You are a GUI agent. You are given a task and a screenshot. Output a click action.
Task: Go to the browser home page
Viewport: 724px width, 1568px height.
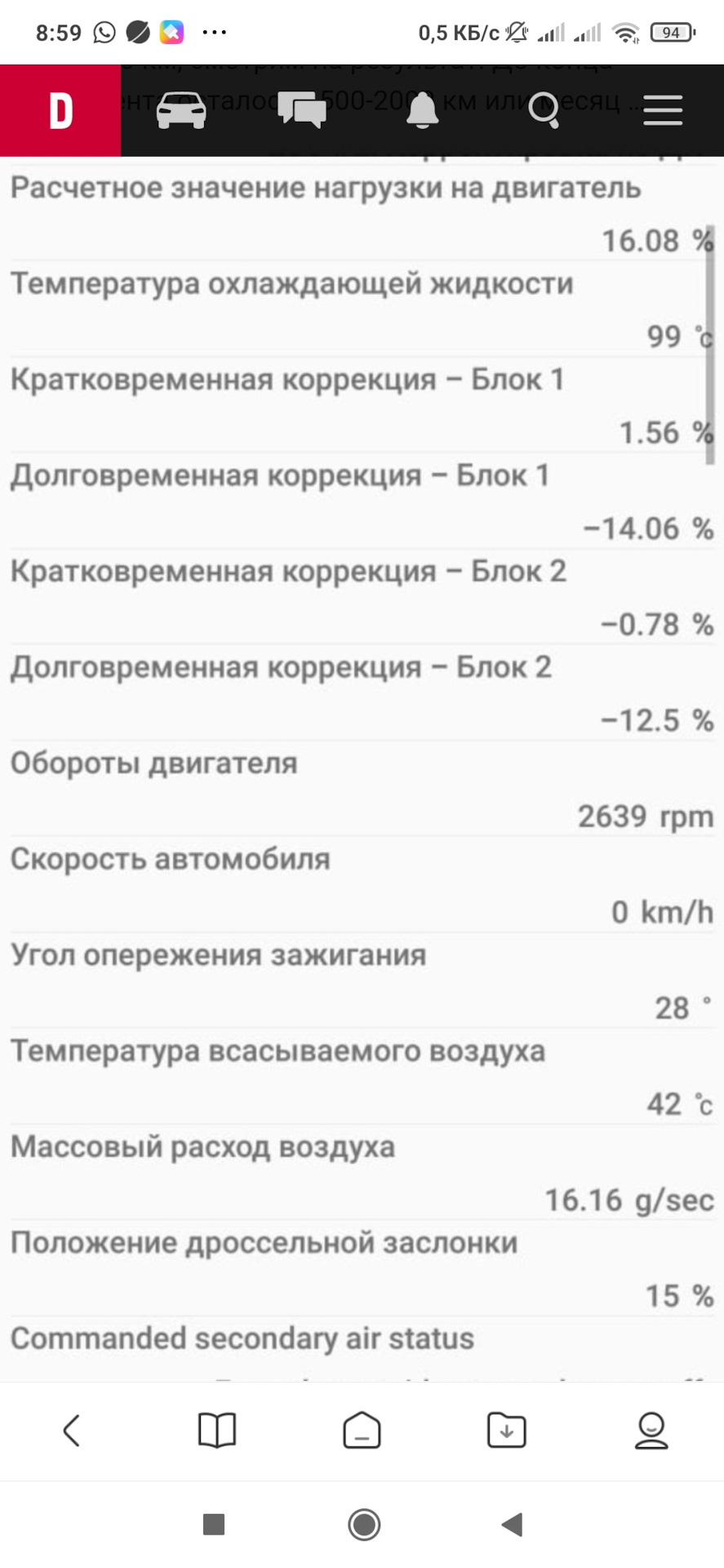[362, 1430]
